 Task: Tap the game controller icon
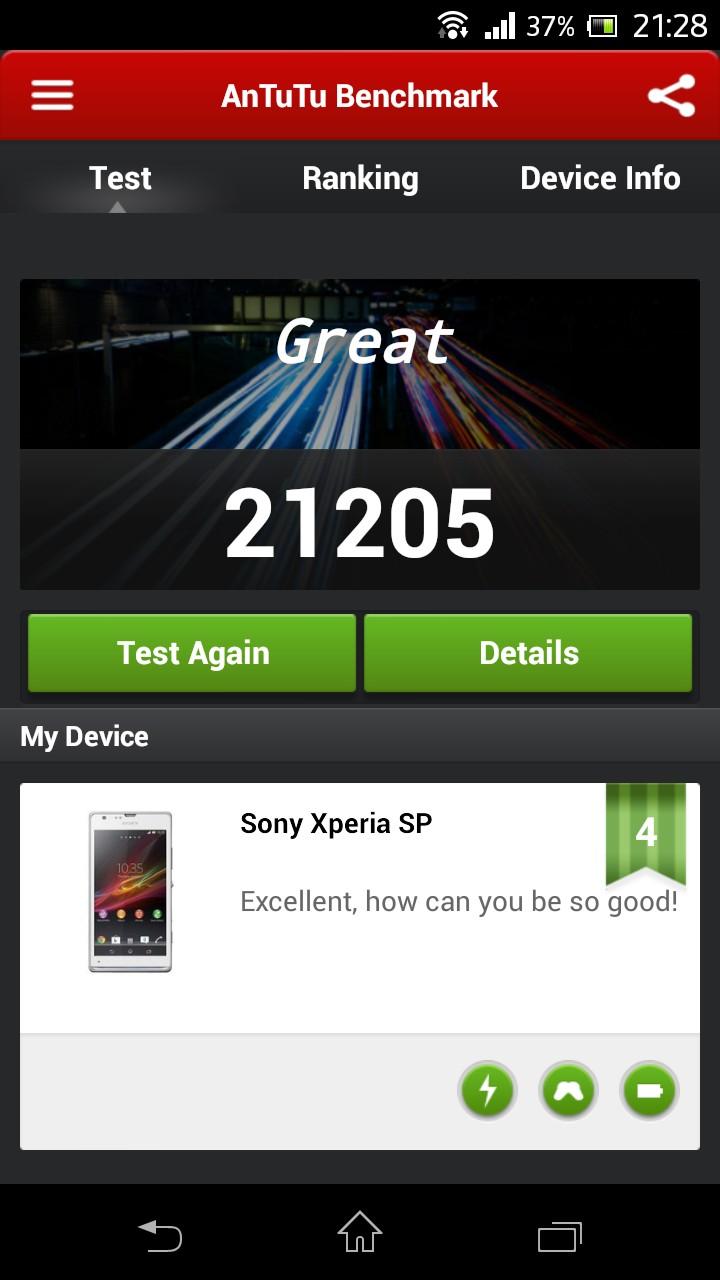coord(568,1090)
